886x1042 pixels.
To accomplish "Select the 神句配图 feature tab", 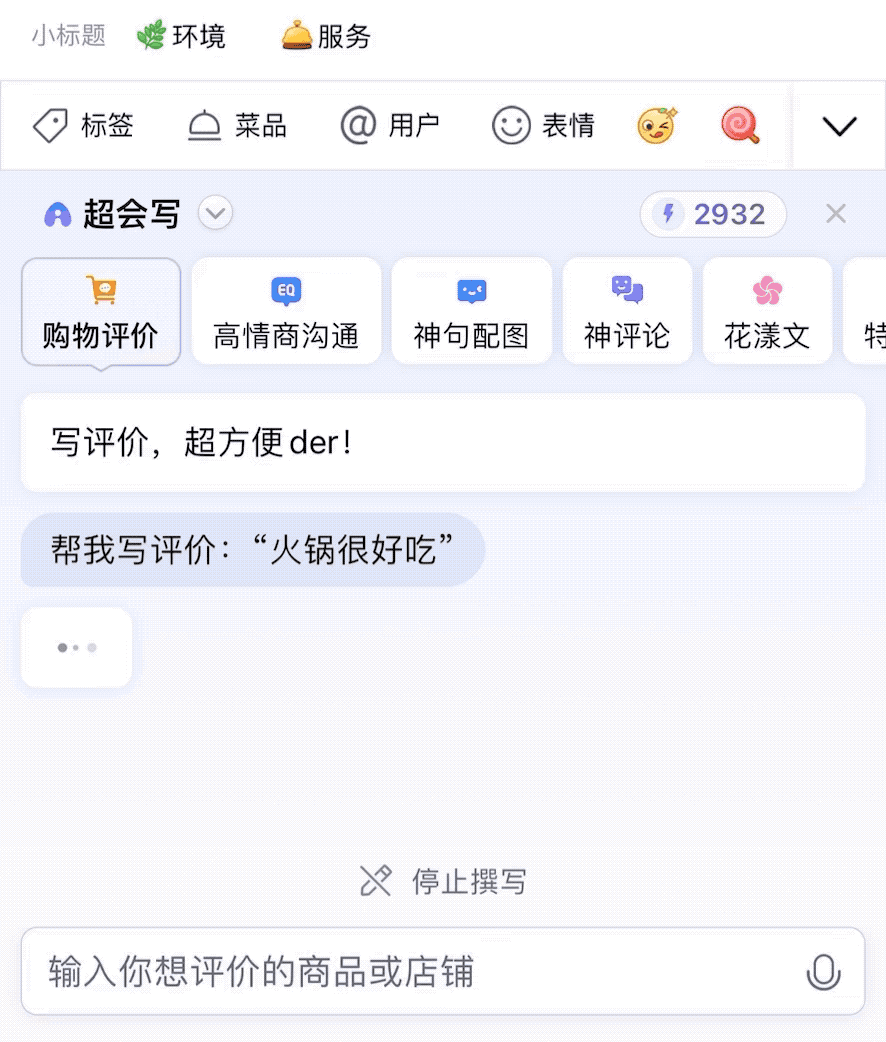I will [471, 310].
